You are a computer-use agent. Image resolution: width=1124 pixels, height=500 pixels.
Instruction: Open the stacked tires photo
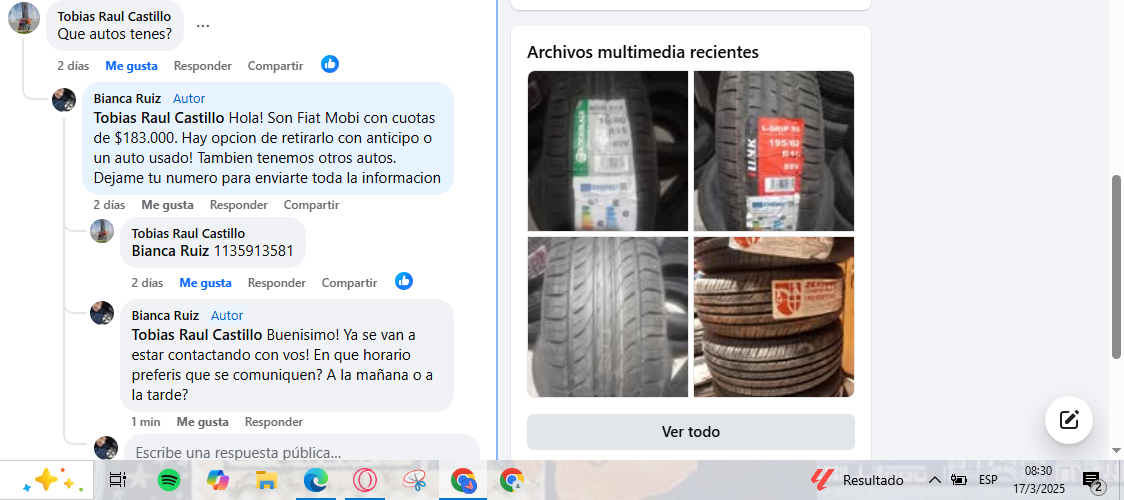pos(773,316)
